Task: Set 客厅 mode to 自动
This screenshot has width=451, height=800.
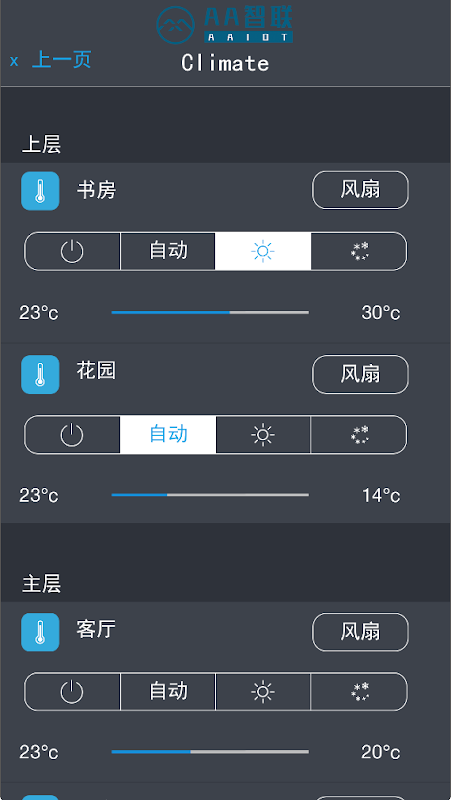Action: (168, 691)
